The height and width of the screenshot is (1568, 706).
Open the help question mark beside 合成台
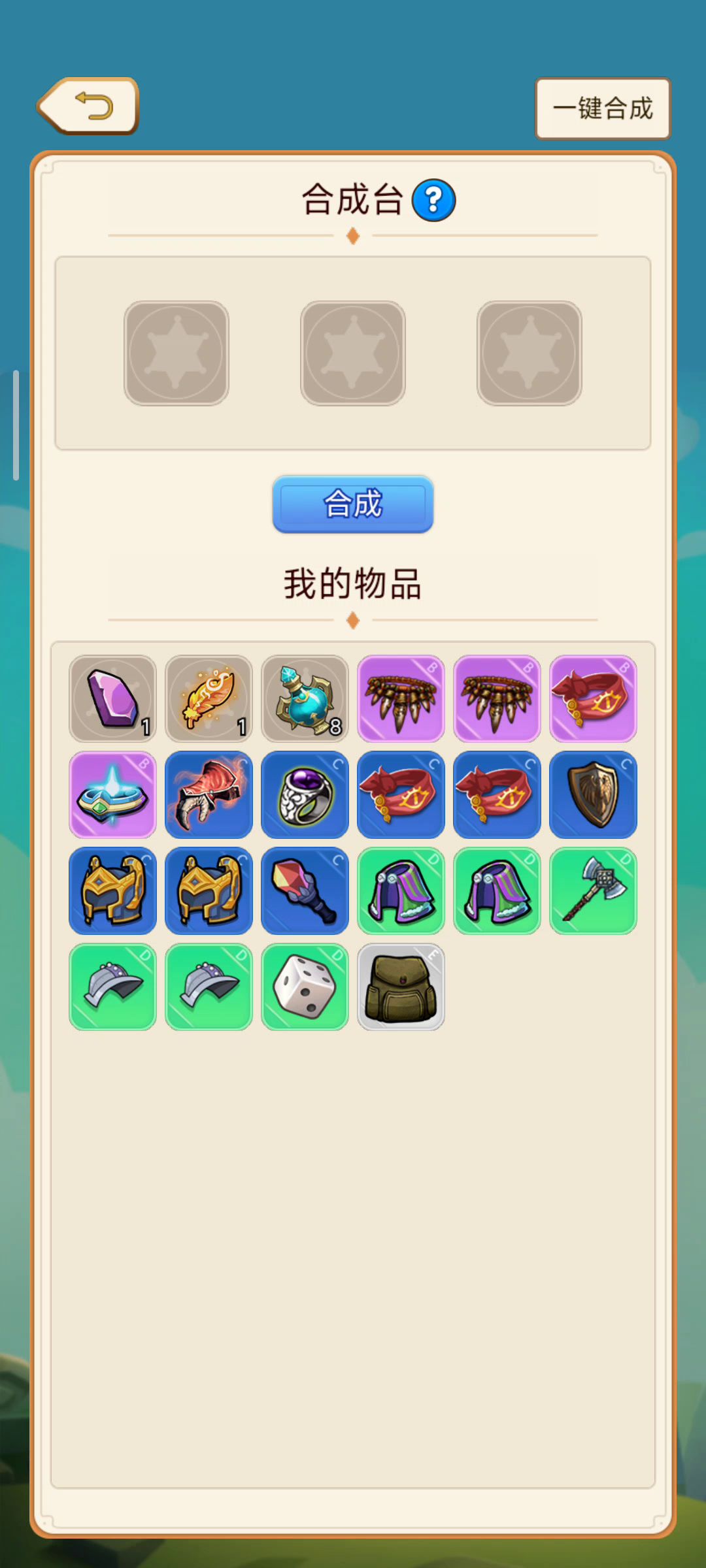(x=433, y=201)
